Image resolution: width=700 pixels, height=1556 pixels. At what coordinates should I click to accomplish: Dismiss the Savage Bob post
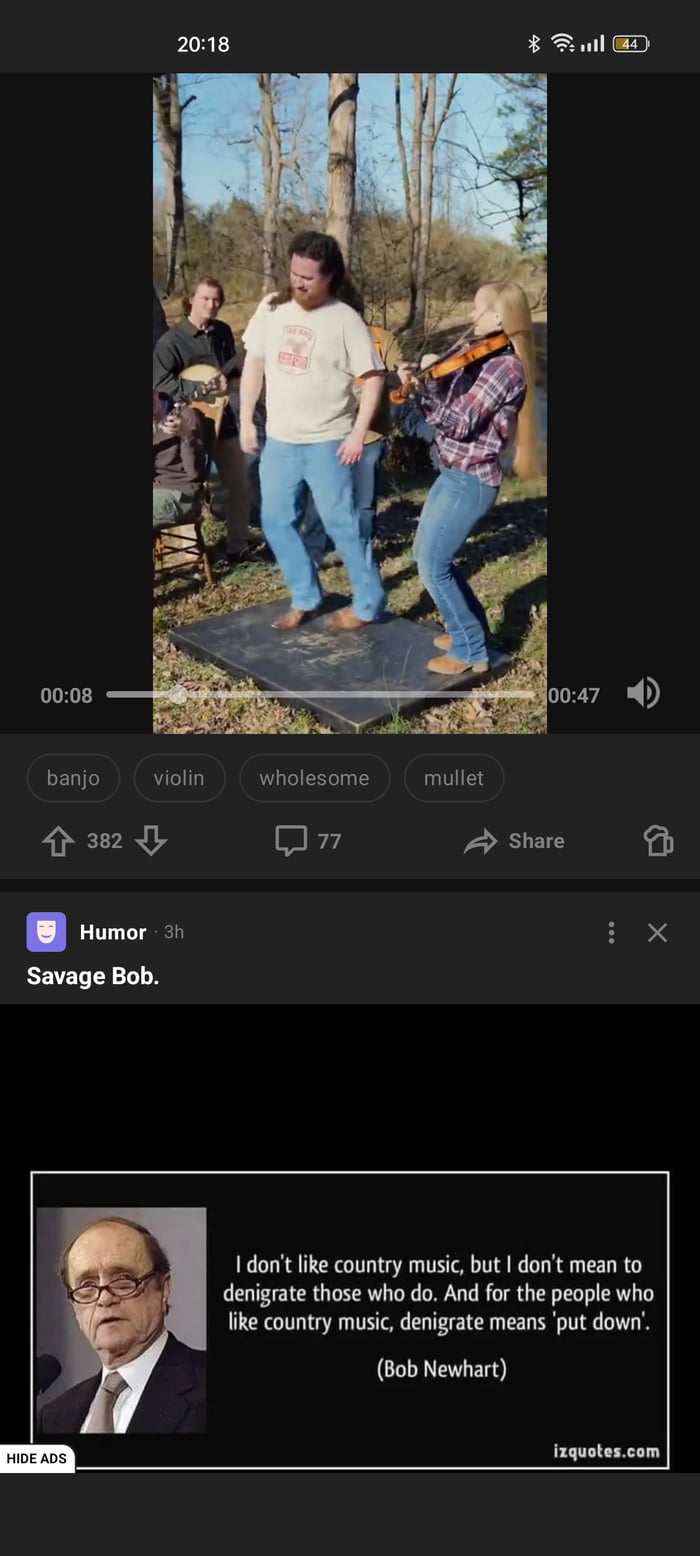pos(657,933)
